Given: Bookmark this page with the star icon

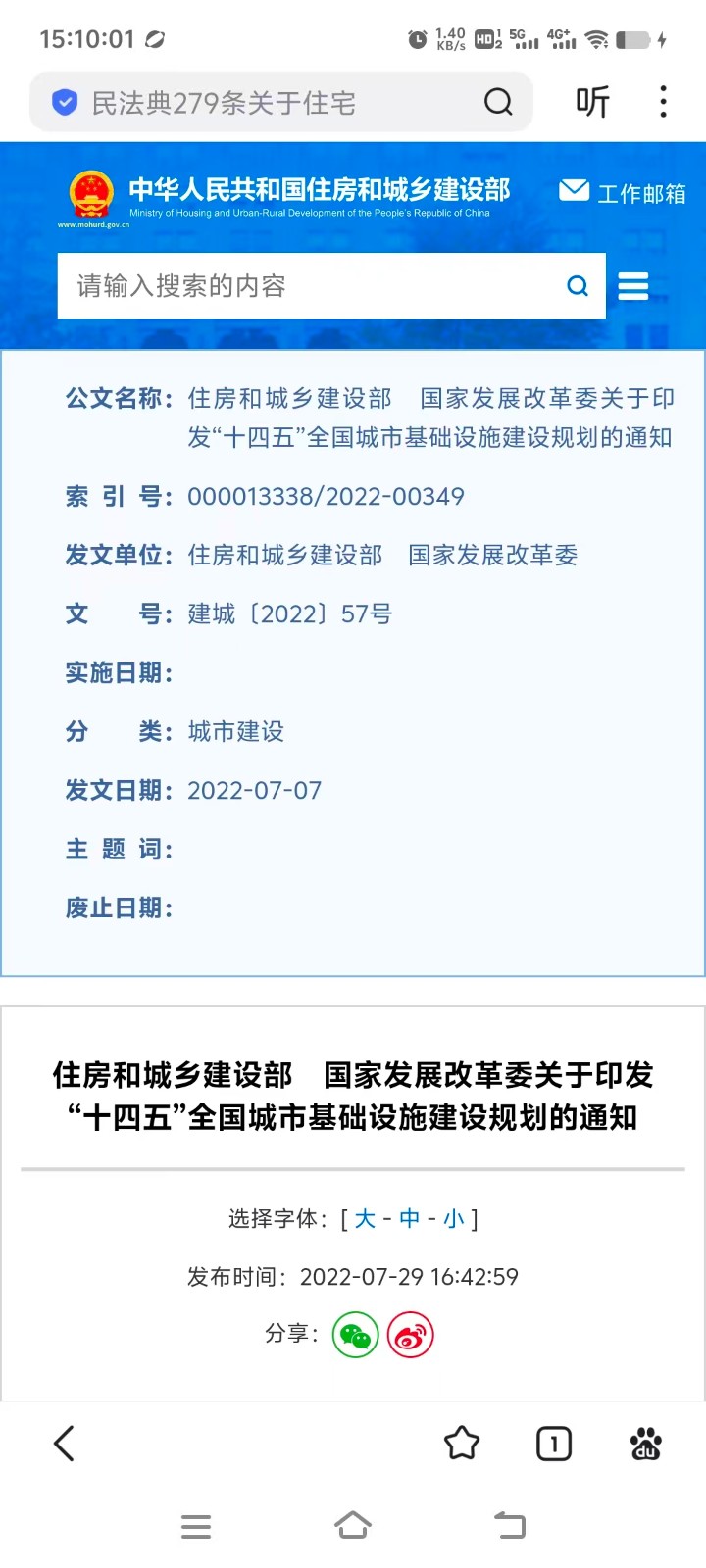Looking at the screenshot, I should click(462, 1444).
